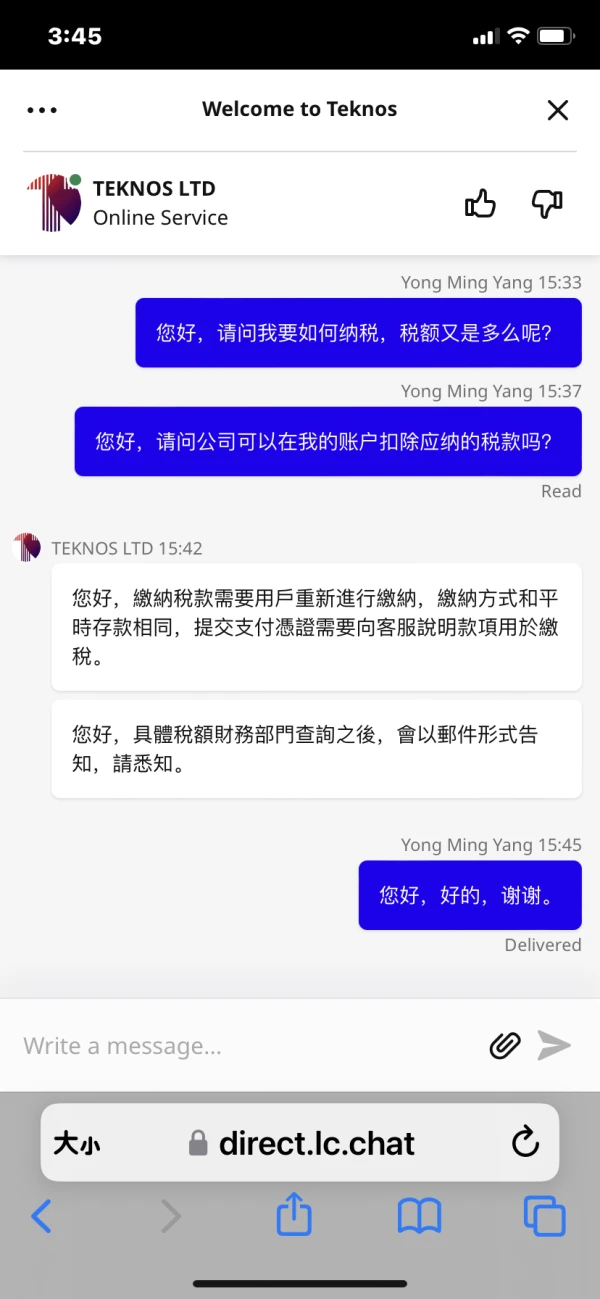Image resolution: width=600 pixels, height=1299 pixels.
Task: Tap the direct.lc.chat address bar
Action: pos(301,1143)
